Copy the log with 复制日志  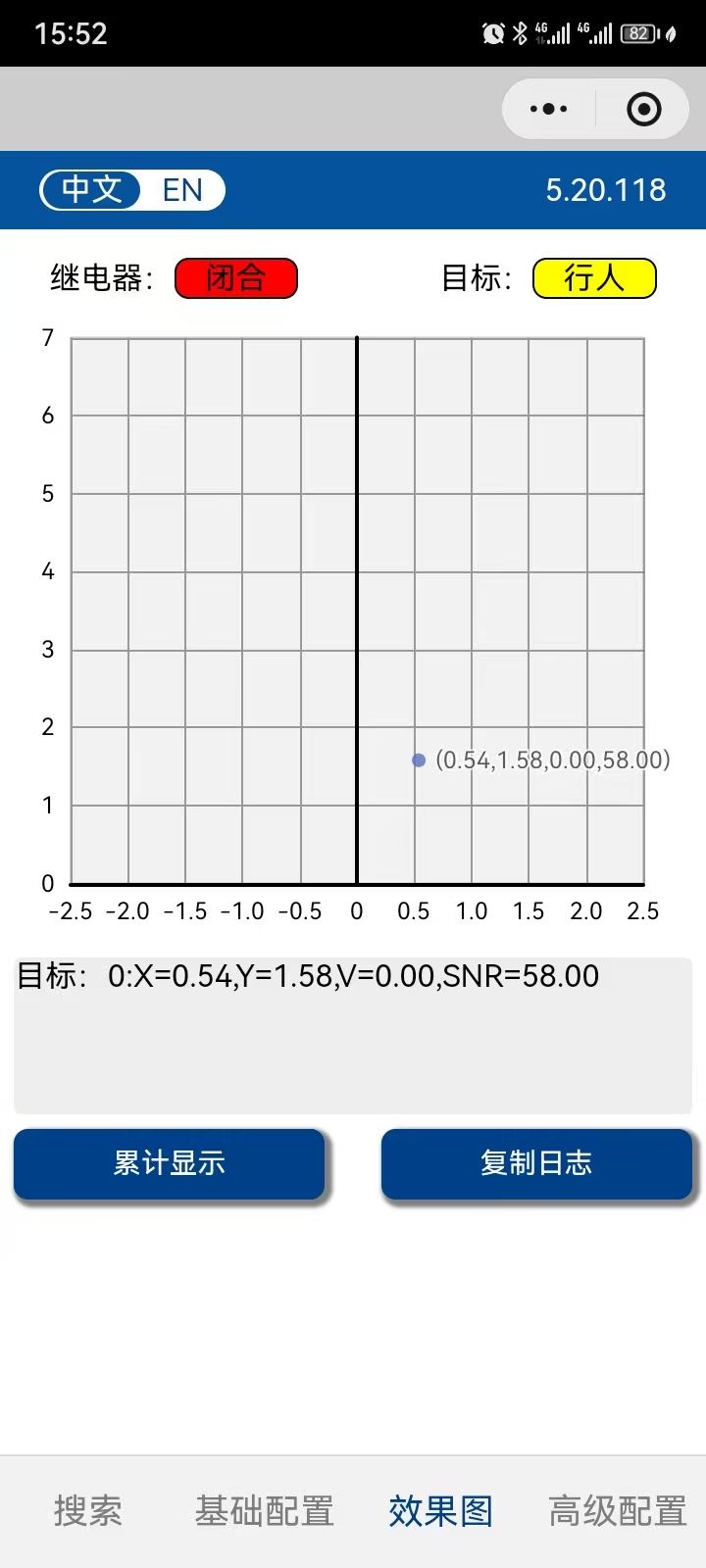pyautogui.click(x=536, y=1163)
